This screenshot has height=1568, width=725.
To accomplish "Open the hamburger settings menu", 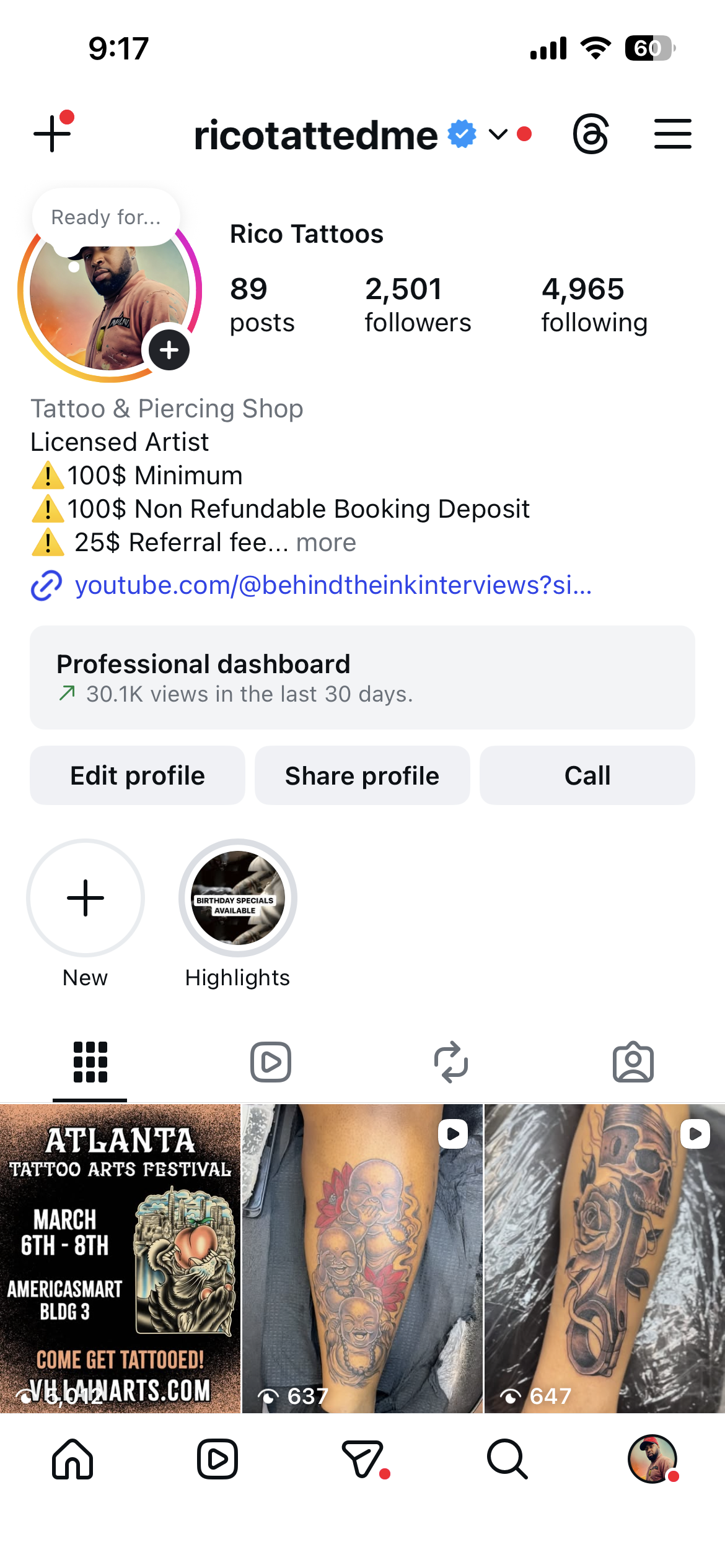I will coord(672,134).
